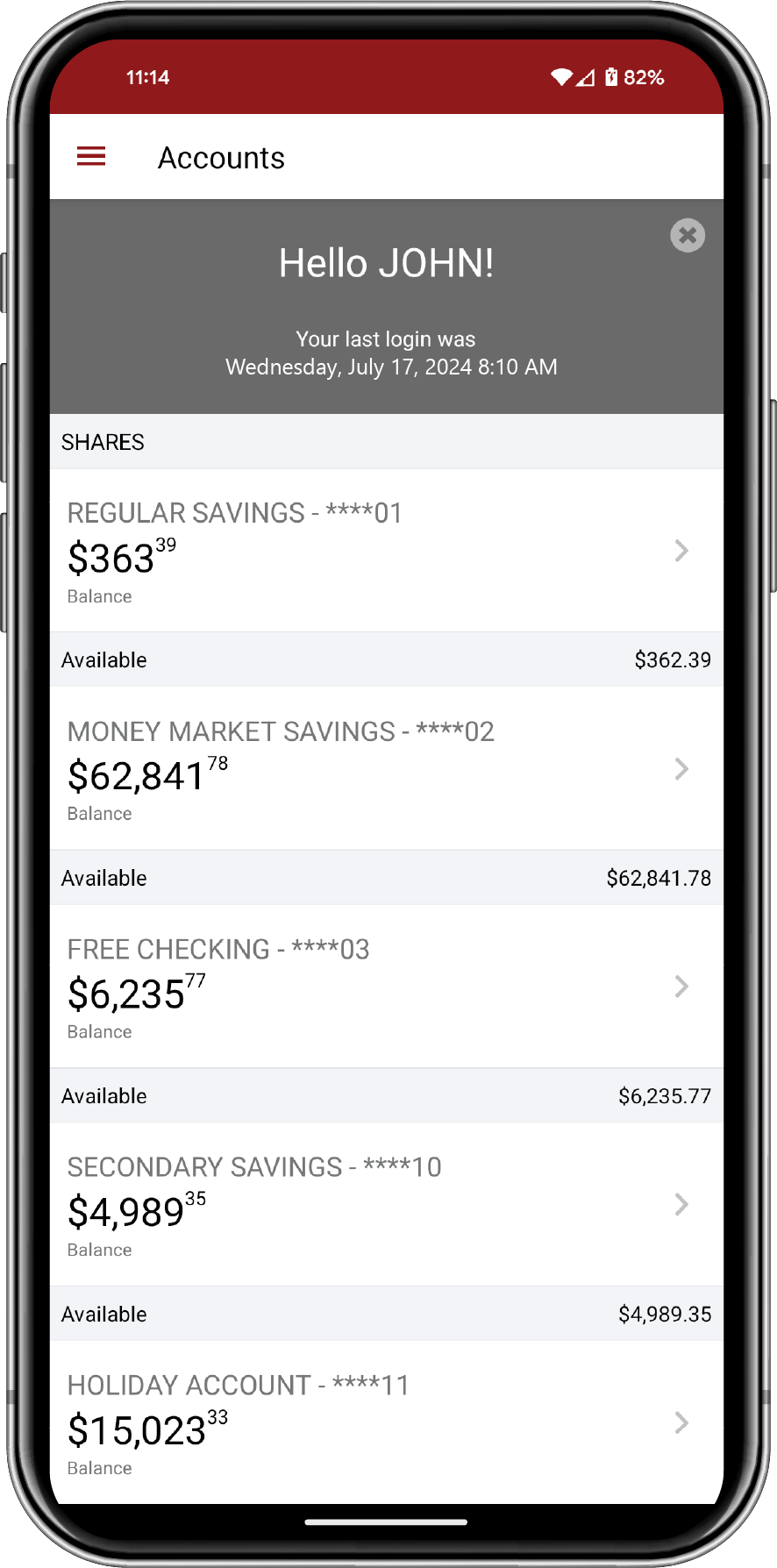View Money Market Savings account details
The image size is (777, 1568).
click(x=386, y=769)
